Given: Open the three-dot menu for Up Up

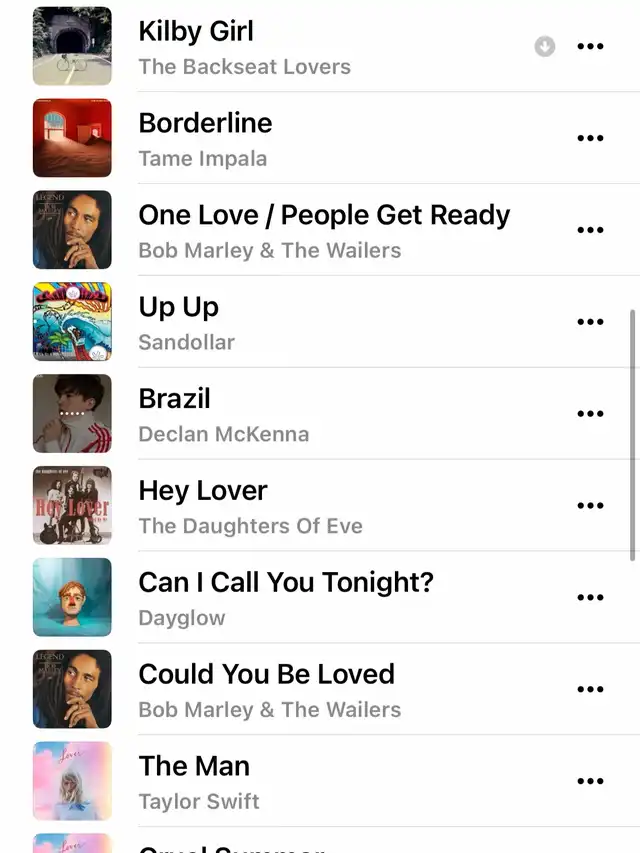Looking at the screenshot, I should click(591, 322).
